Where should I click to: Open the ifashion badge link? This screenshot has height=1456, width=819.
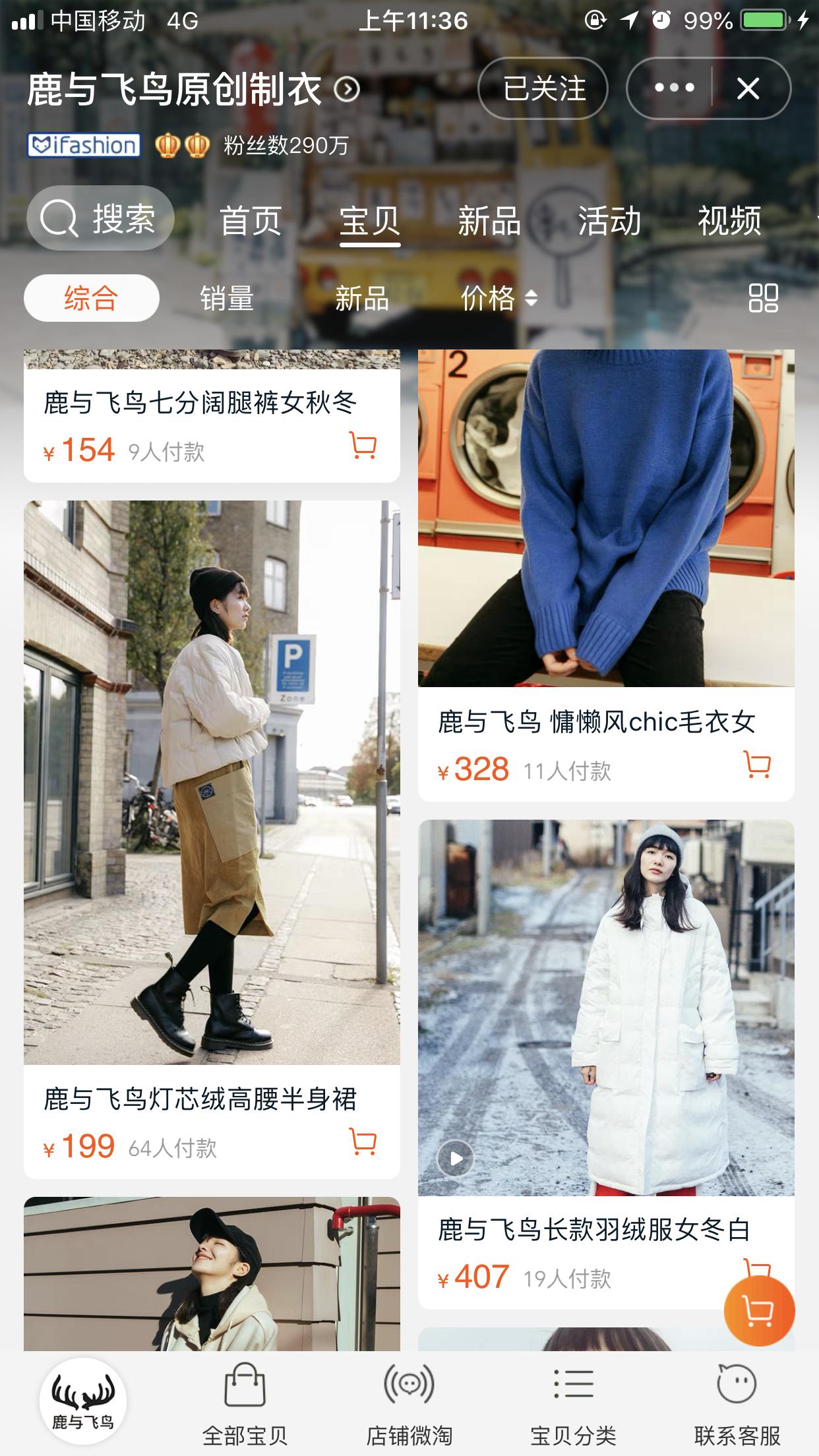click(84, 145)
